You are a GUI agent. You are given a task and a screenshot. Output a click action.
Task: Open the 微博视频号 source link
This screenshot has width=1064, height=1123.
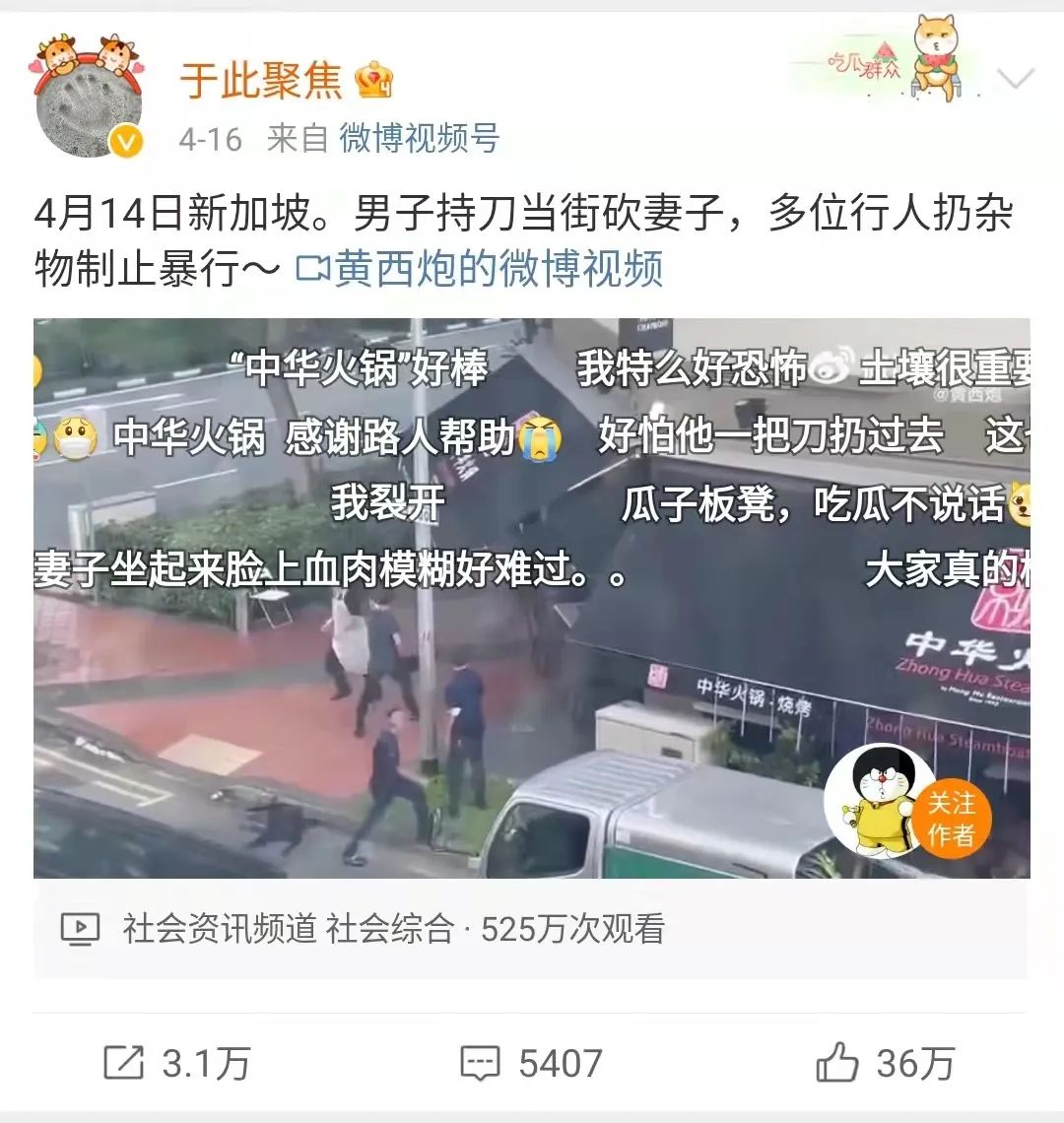point(420,139)
